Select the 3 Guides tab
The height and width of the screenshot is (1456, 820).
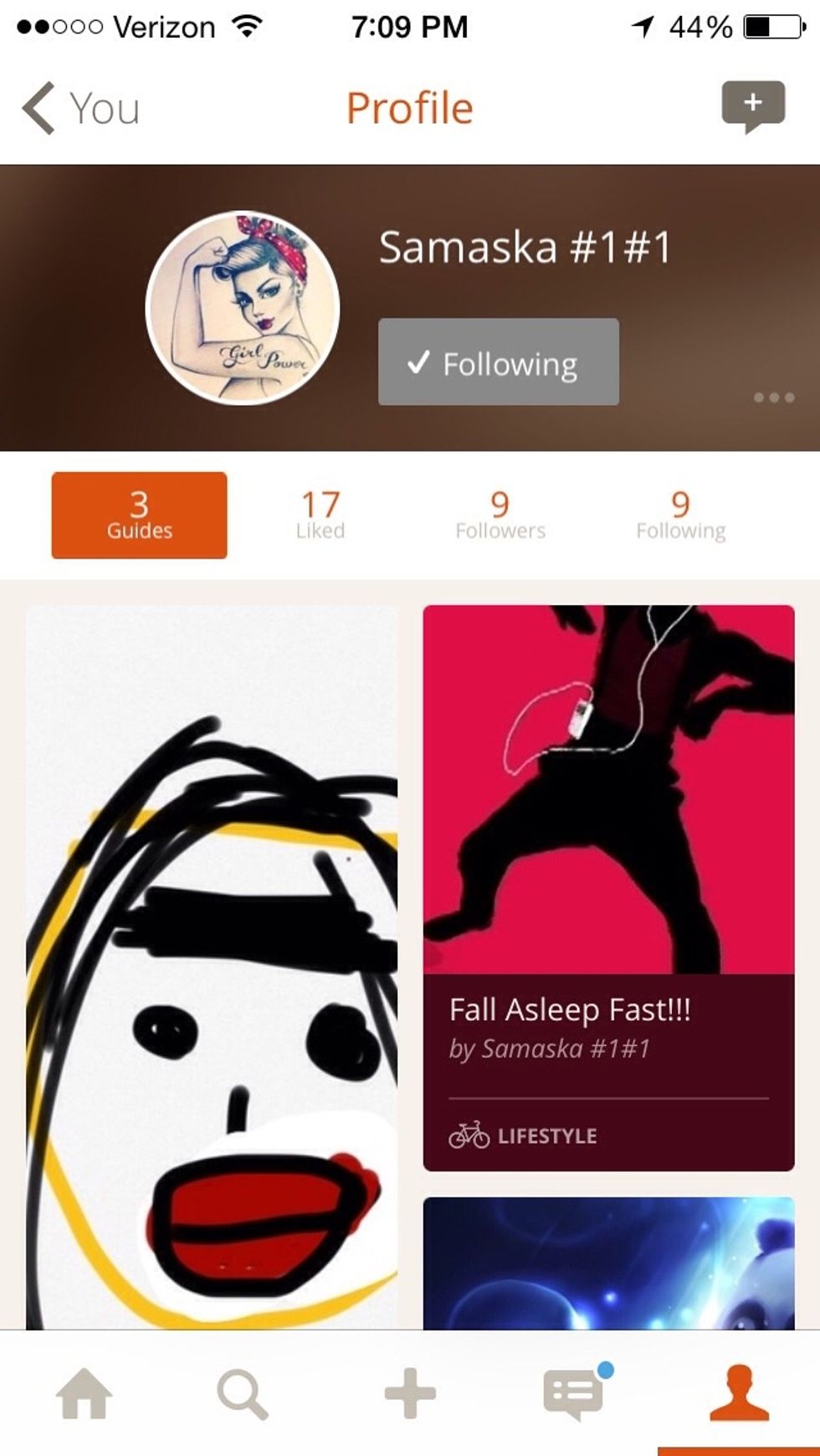139,515
